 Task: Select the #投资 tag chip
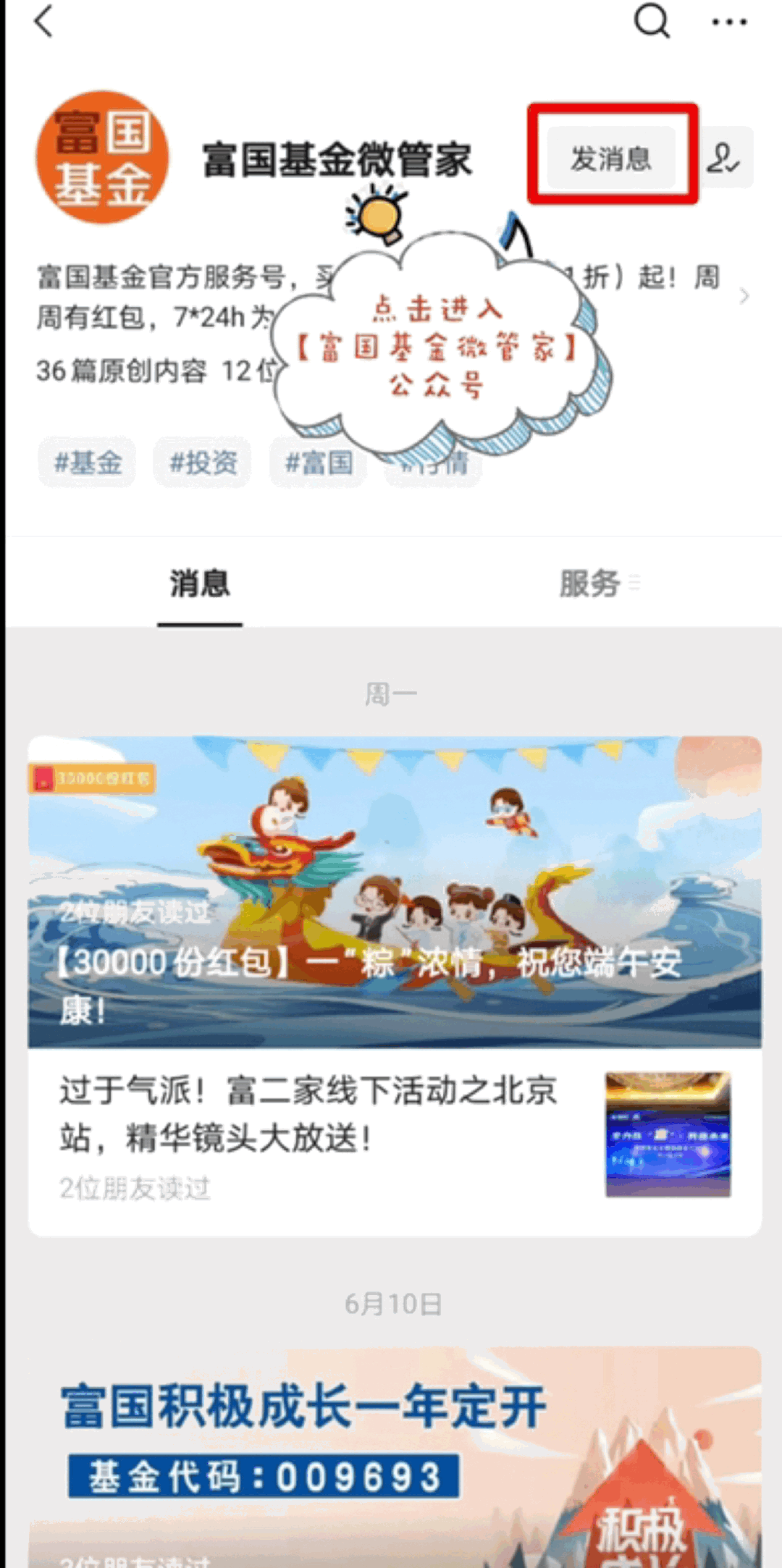point(203,463)
